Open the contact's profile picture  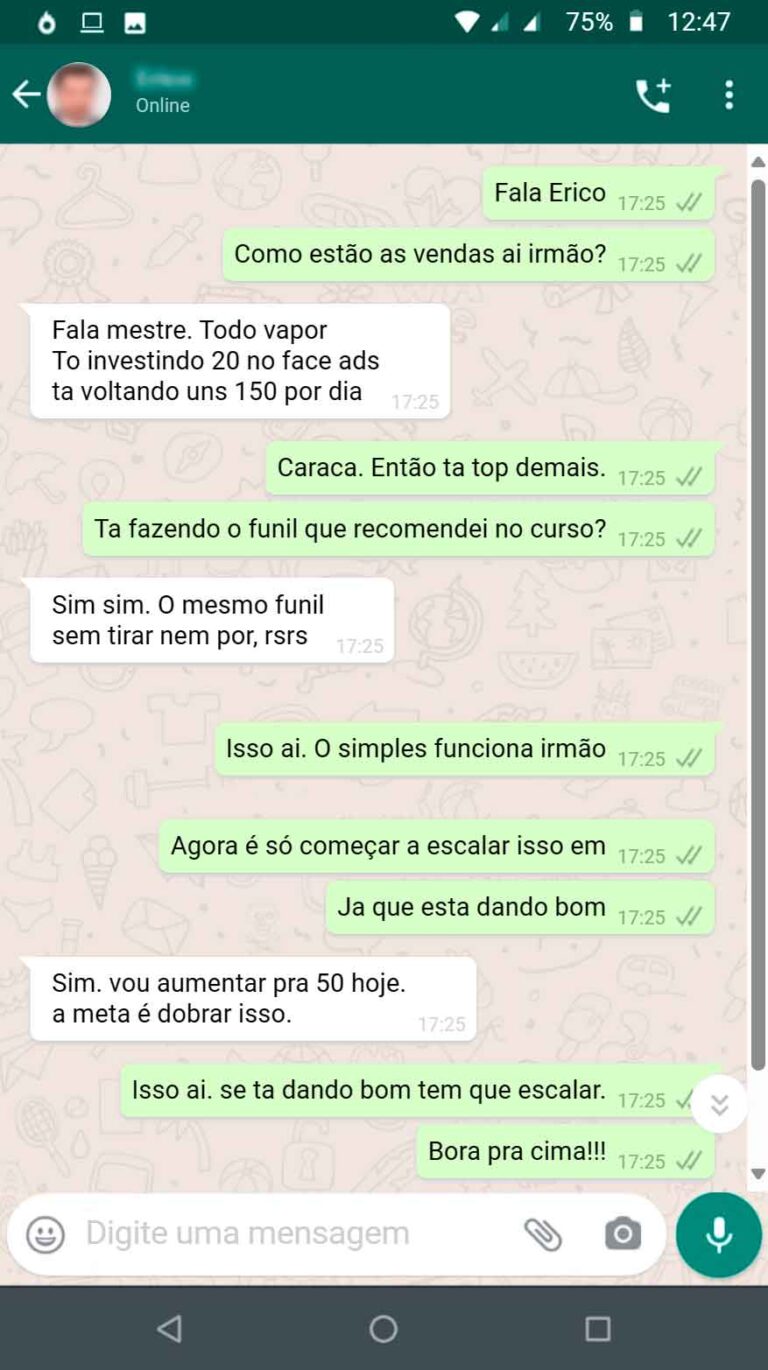(79, 95)
